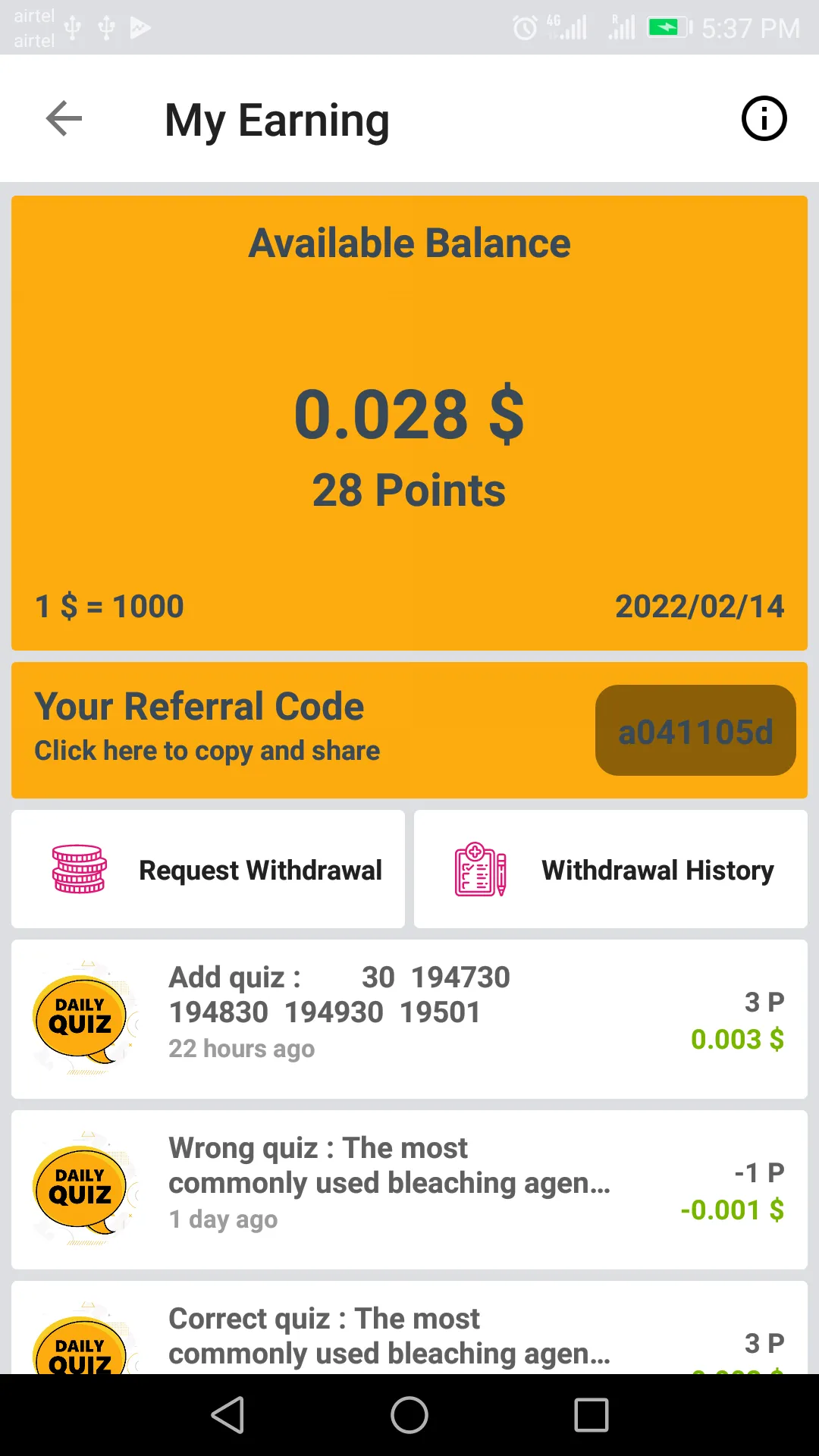Tap the Play Store icon in the status bar
Viewport: 819px width, 1456px height.
click(140, 27)
